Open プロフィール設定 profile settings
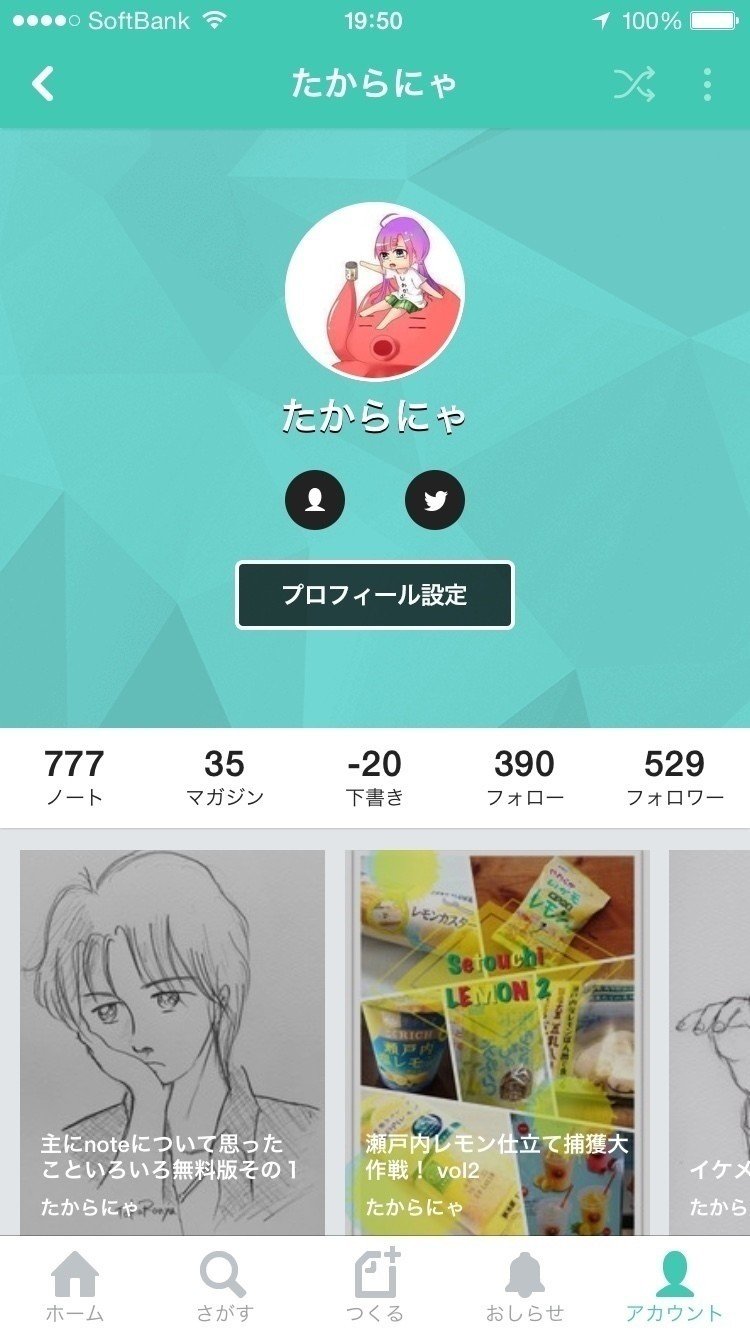 [x=375, y=597]
